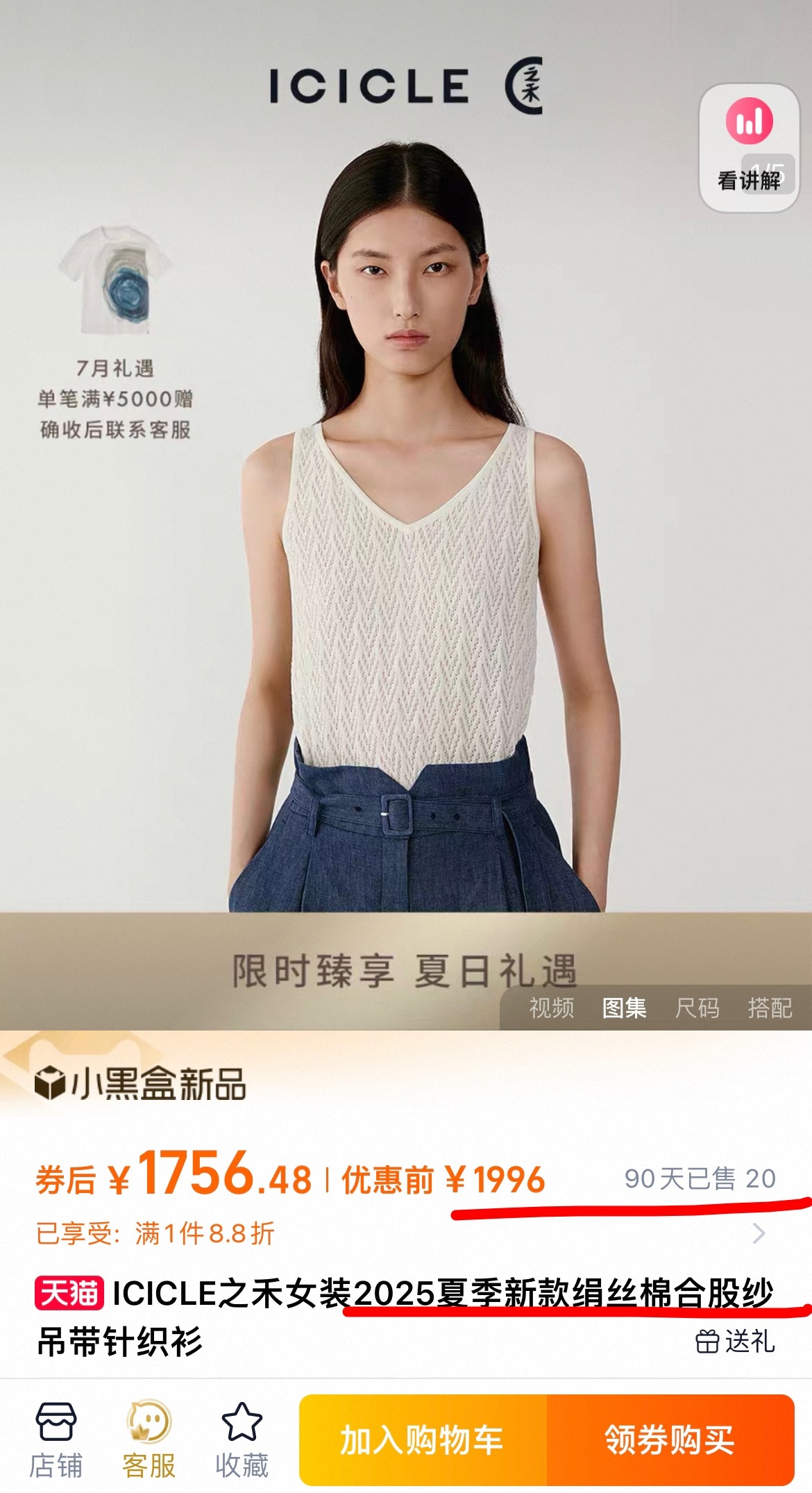The image size is (812, 1493).
Task: Switch to the 视频 tab
Action: (552, 1008)
